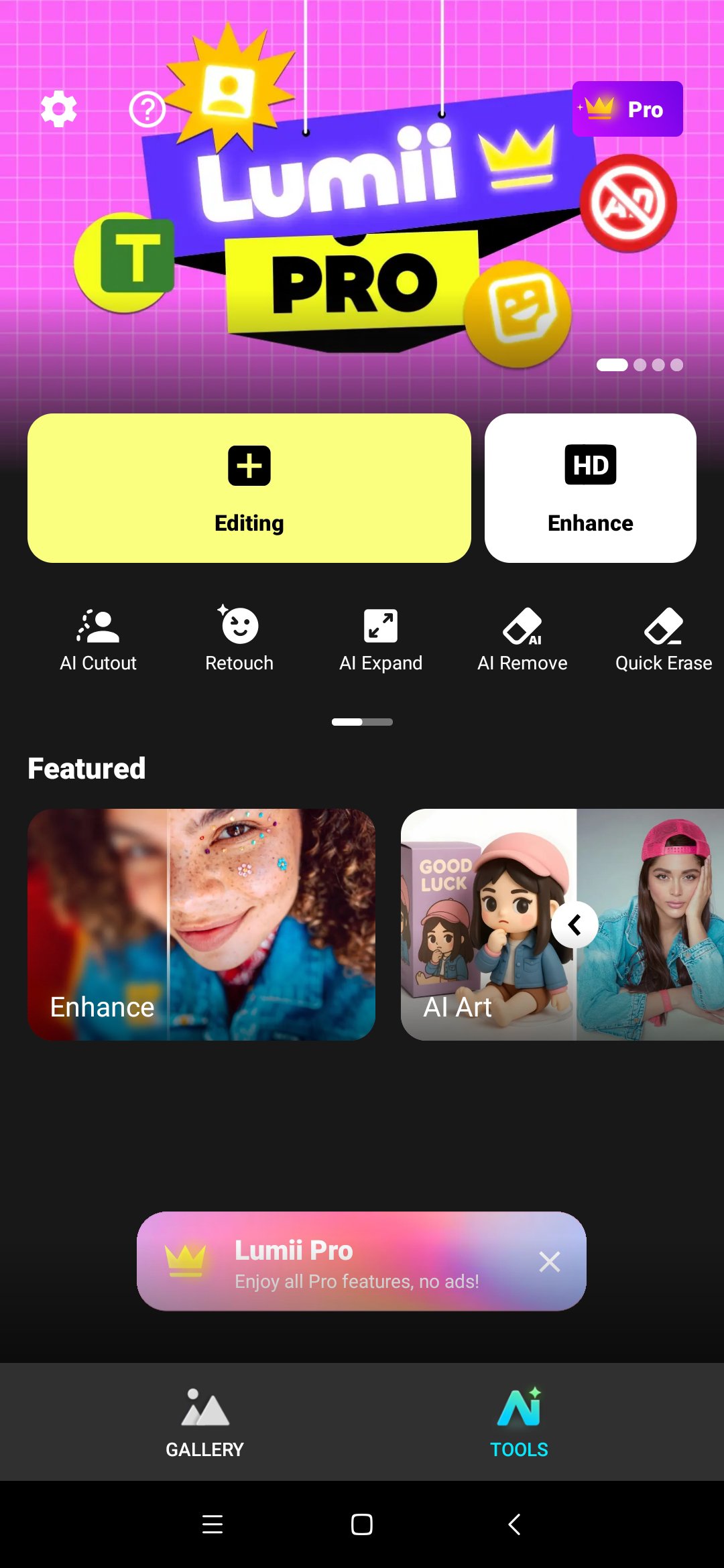Select the AI Cutout tool
This screenshot has width=724, height=1568.
pyautogui.click(x=98, y=640)
